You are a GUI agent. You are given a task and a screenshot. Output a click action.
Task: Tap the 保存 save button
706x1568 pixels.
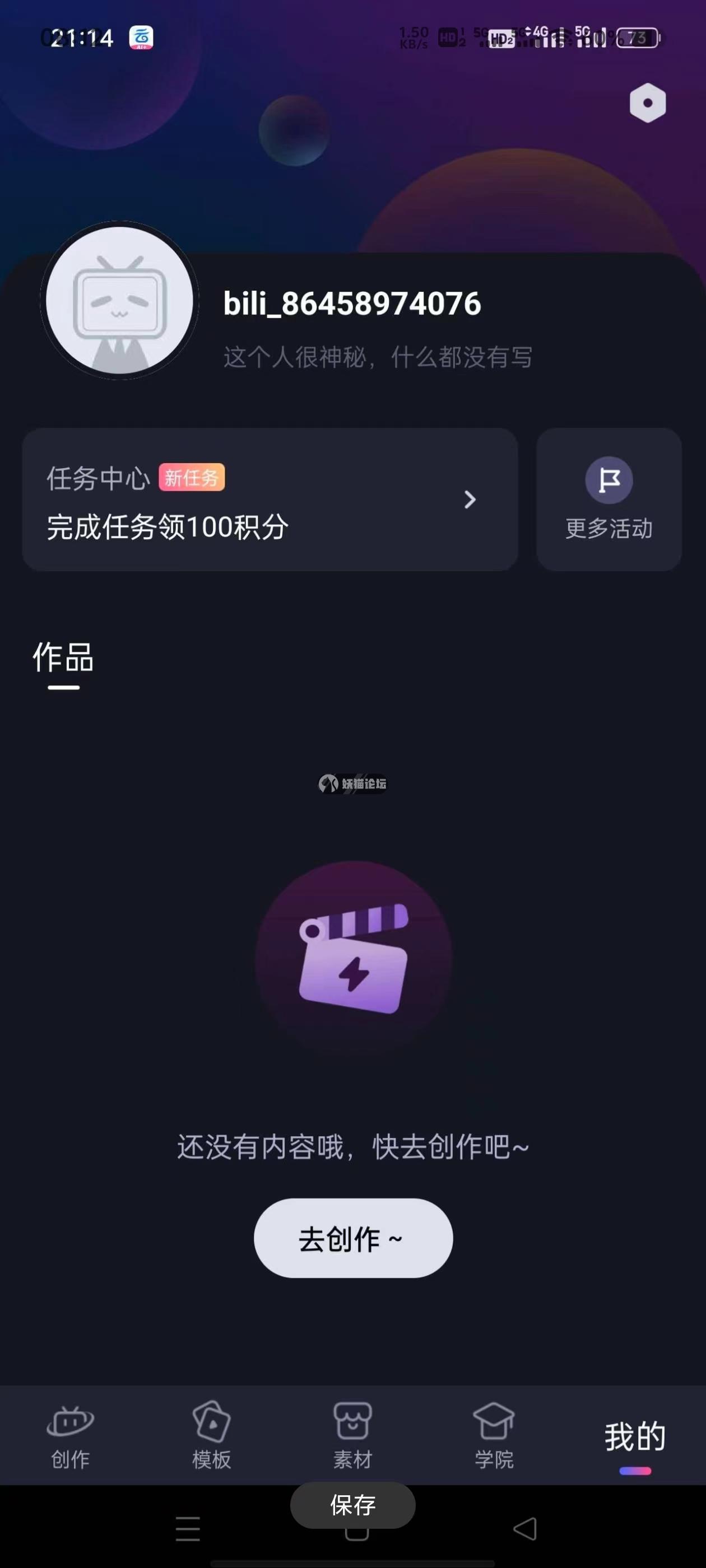point(352,1505)
